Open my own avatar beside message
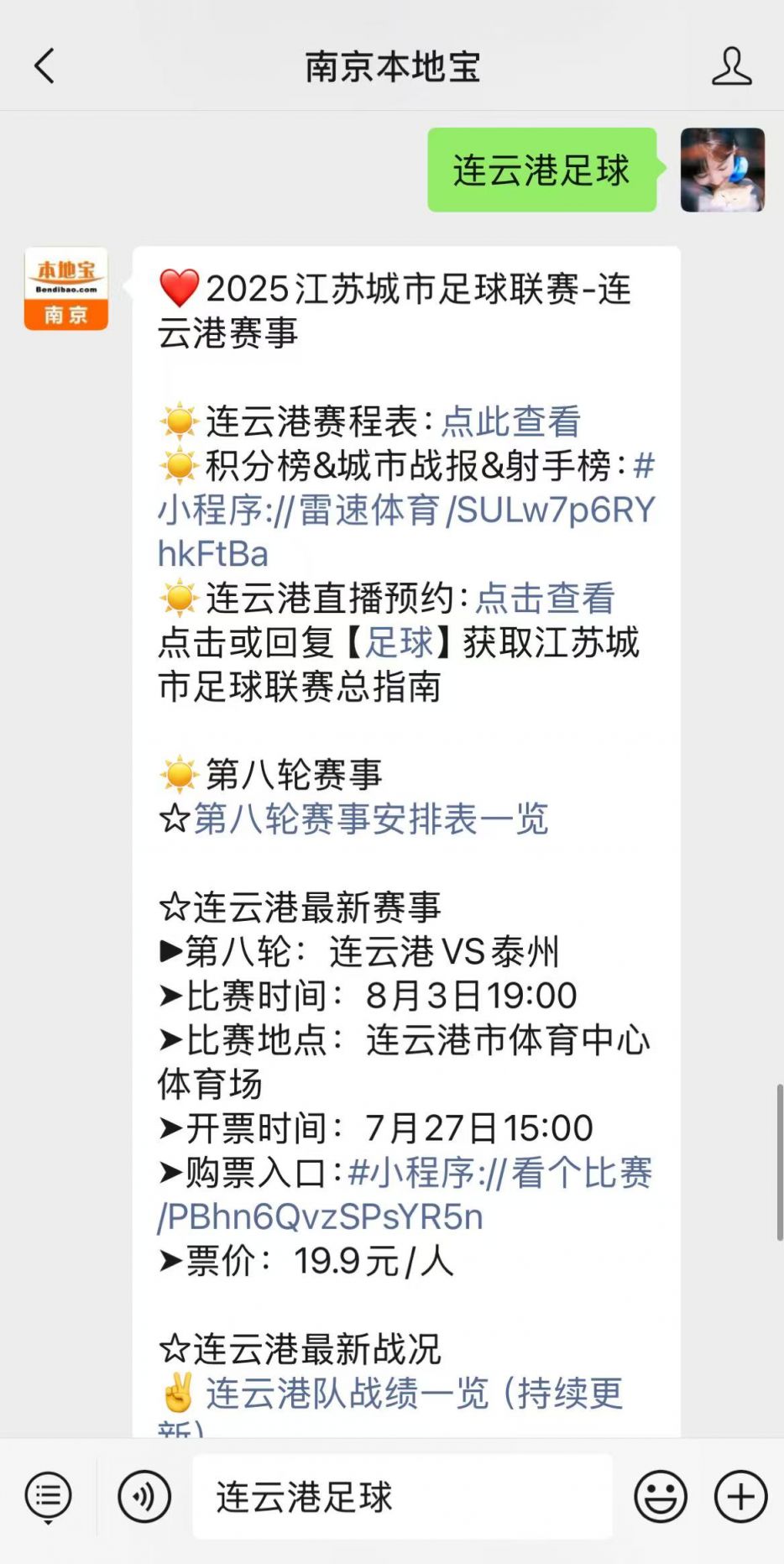The height and width of the screenshot is (1564, 784). pyautogui.click(x=722, y=170)
